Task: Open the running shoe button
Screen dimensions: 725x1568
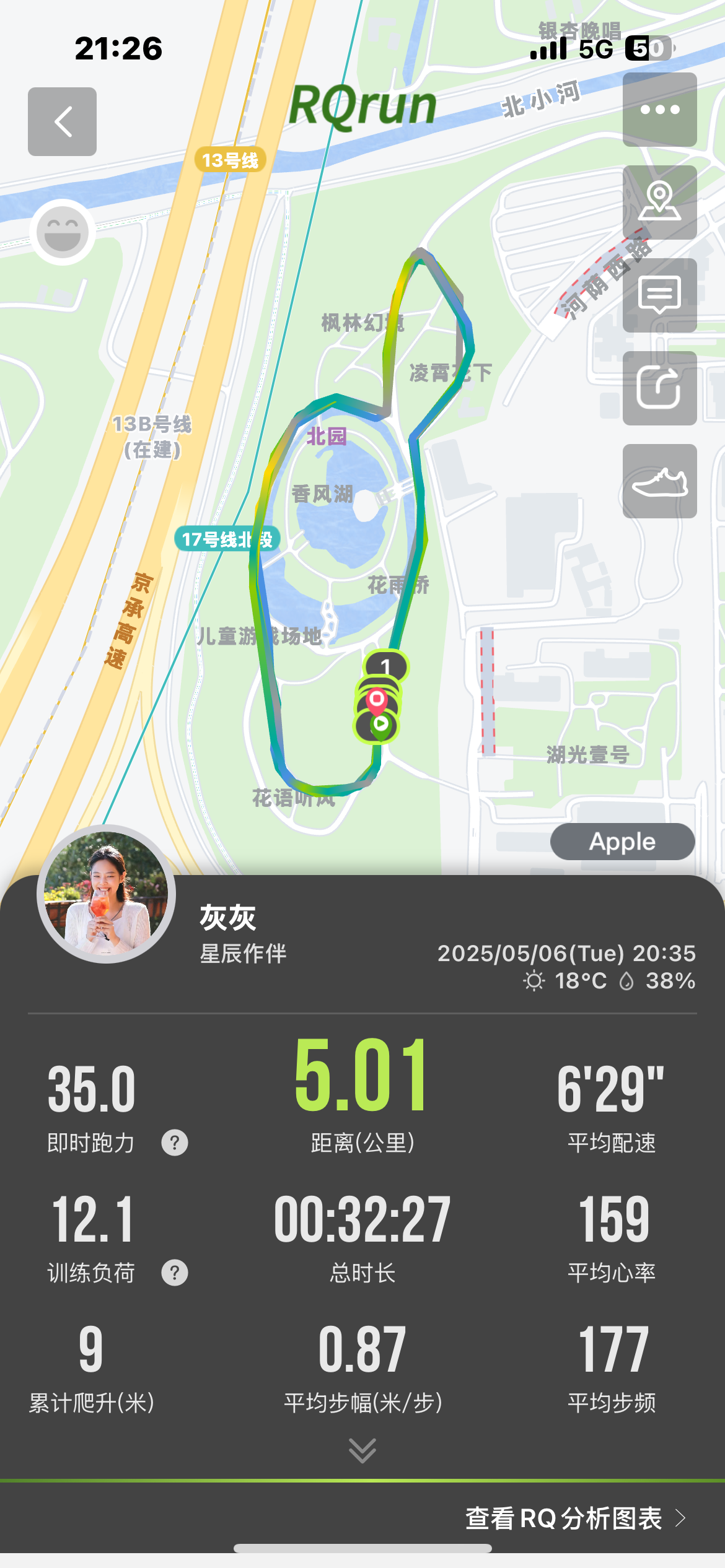Action: coord(659,481)
